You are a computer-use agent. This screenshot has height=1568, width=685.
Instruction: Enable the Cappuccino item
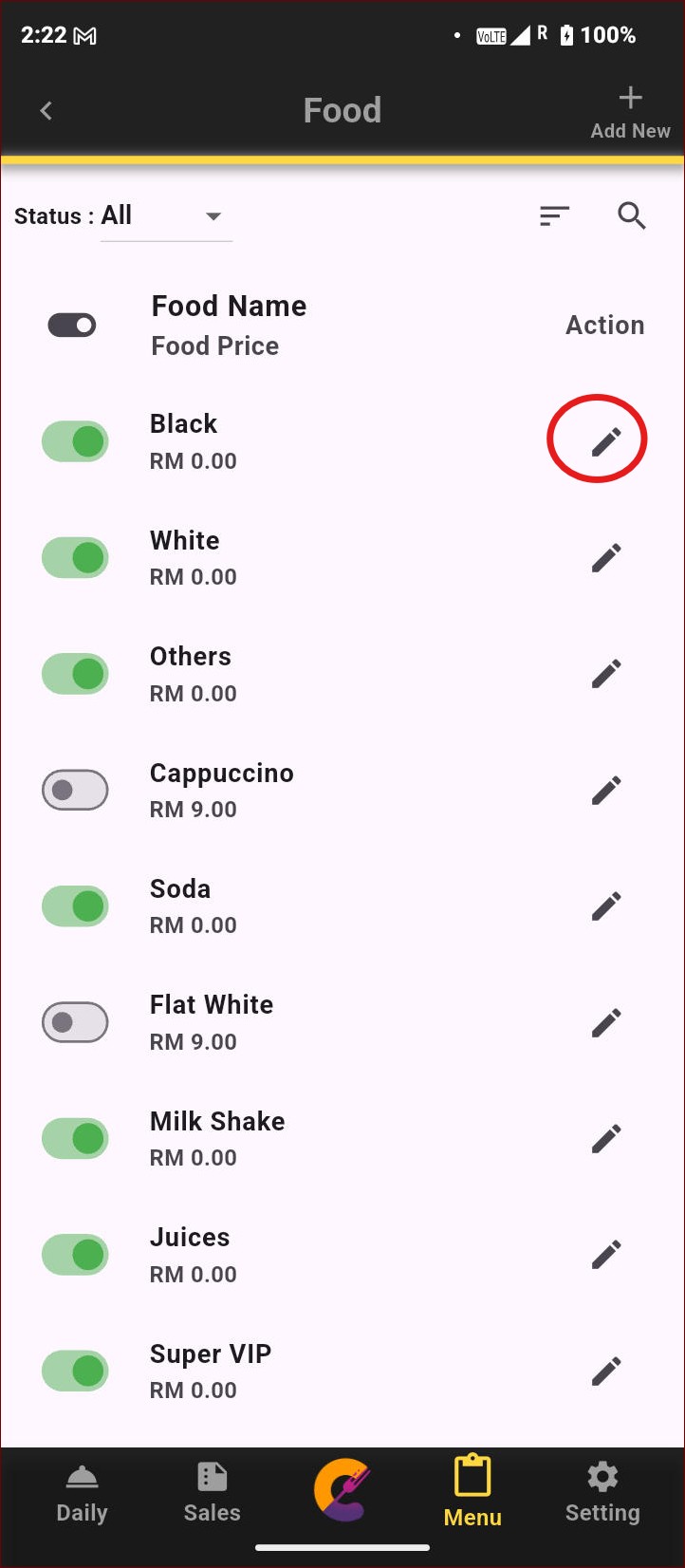coord(75,790)
